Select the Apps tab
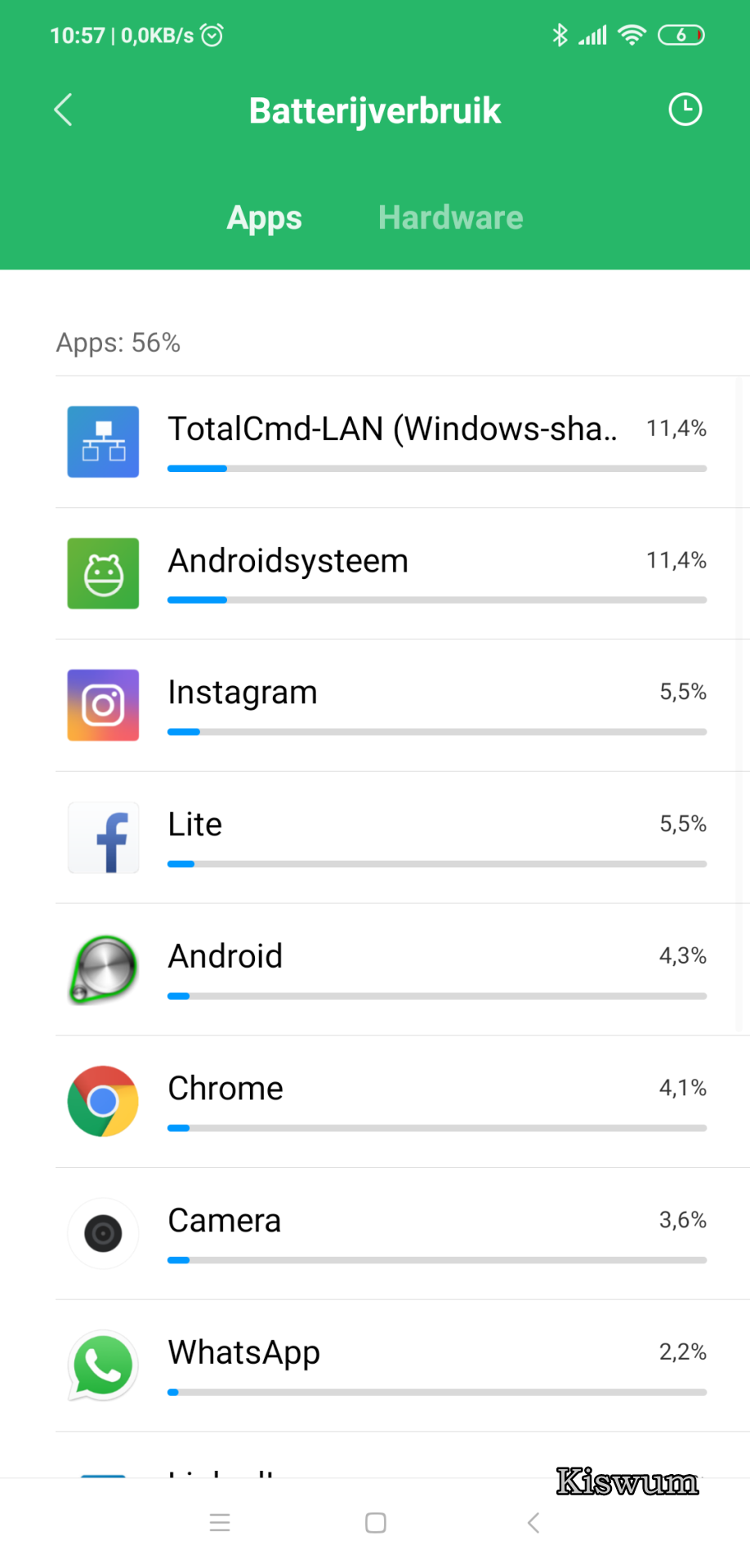Image resolution: width=750 pixels, height=1568 pixels. point(264,218)
